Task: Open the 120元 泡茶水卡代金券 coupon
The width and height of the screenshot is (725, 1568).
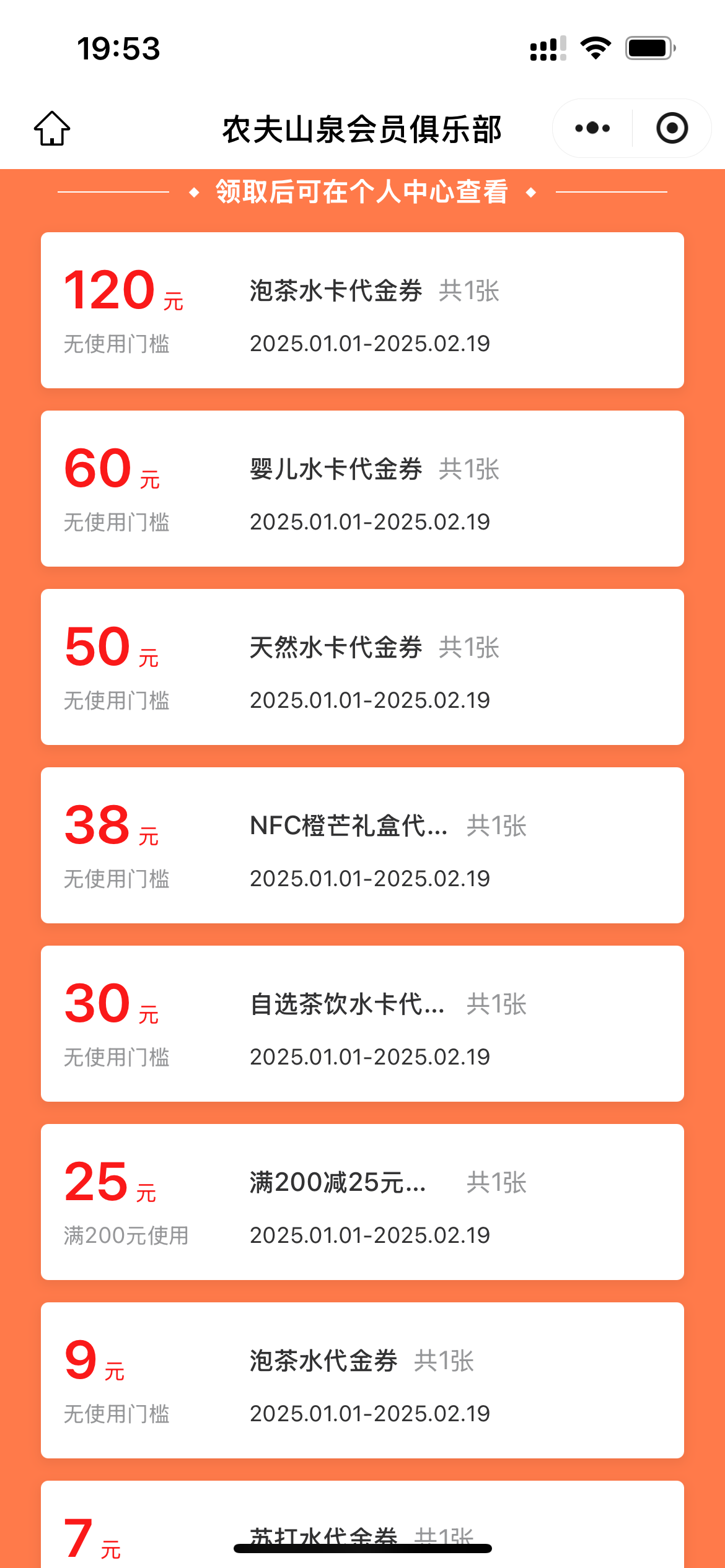Action: pyautogui.click(x=362, y=310)
